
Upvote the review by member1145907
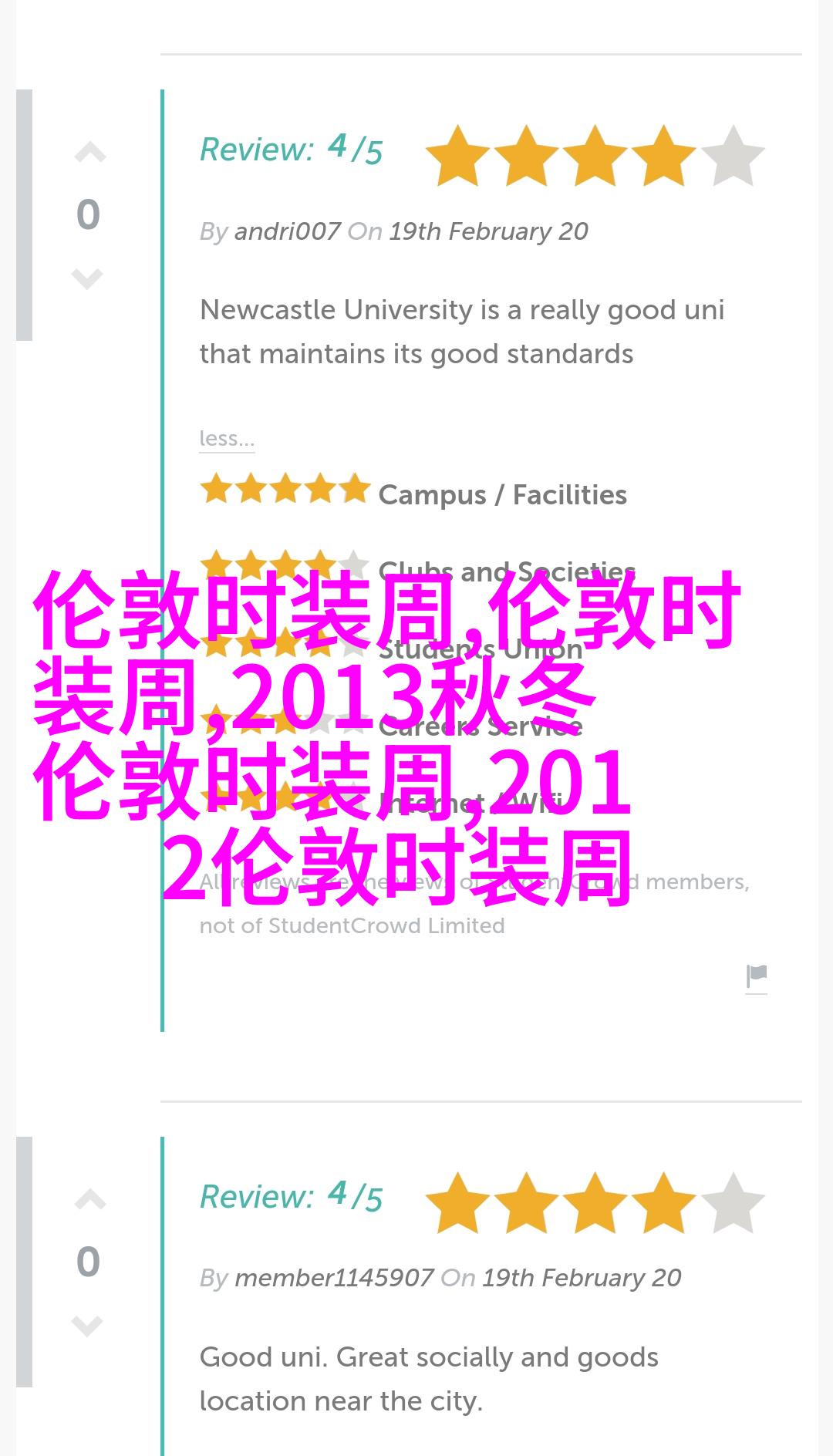(x=89, y=1200)
